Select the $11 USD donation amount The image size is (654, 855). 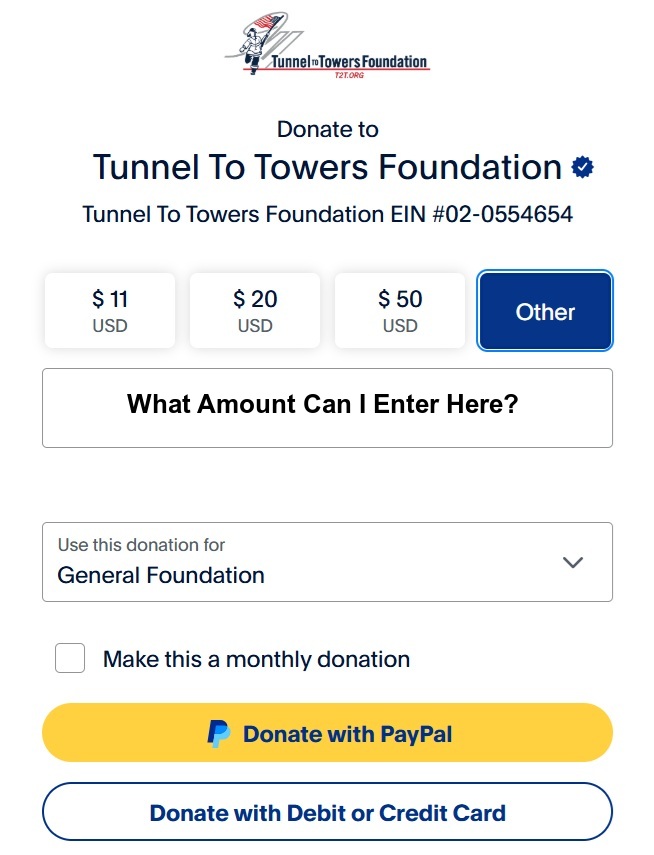pyautogui.click(x=110, y=311)
